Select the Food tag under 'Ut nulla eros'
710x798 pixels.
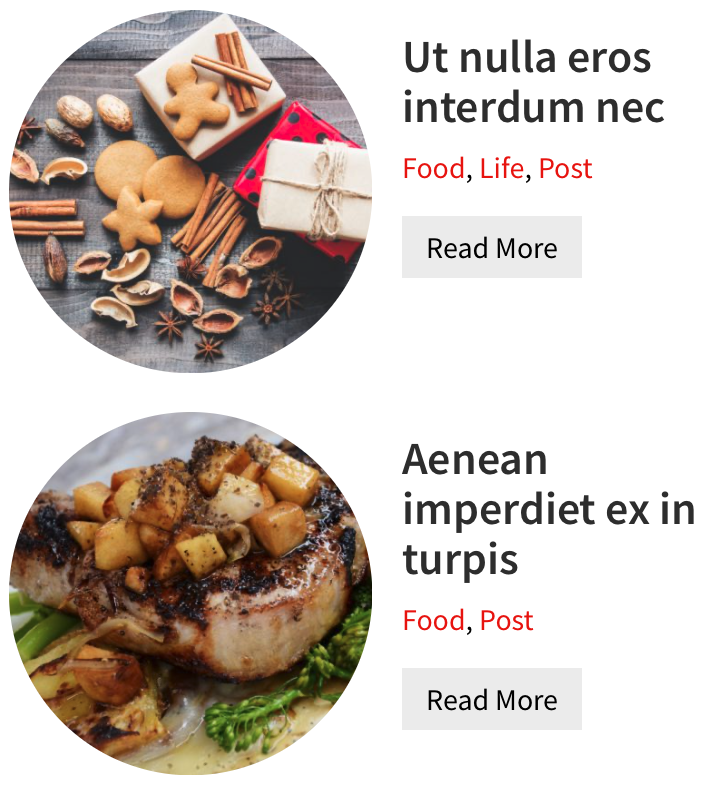pos(433,169)
